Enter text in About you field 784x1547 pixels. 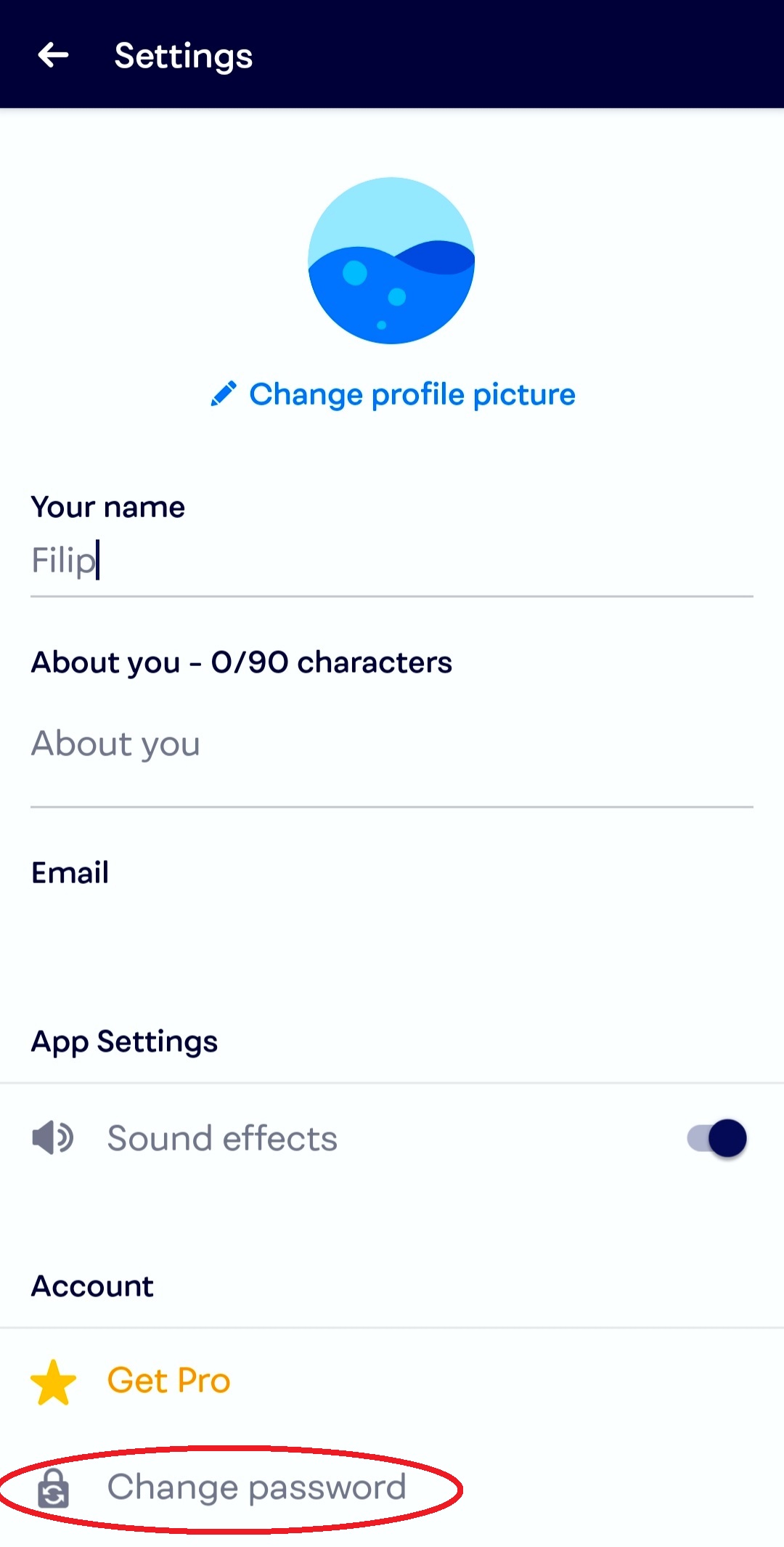click(x=391, y=744)
